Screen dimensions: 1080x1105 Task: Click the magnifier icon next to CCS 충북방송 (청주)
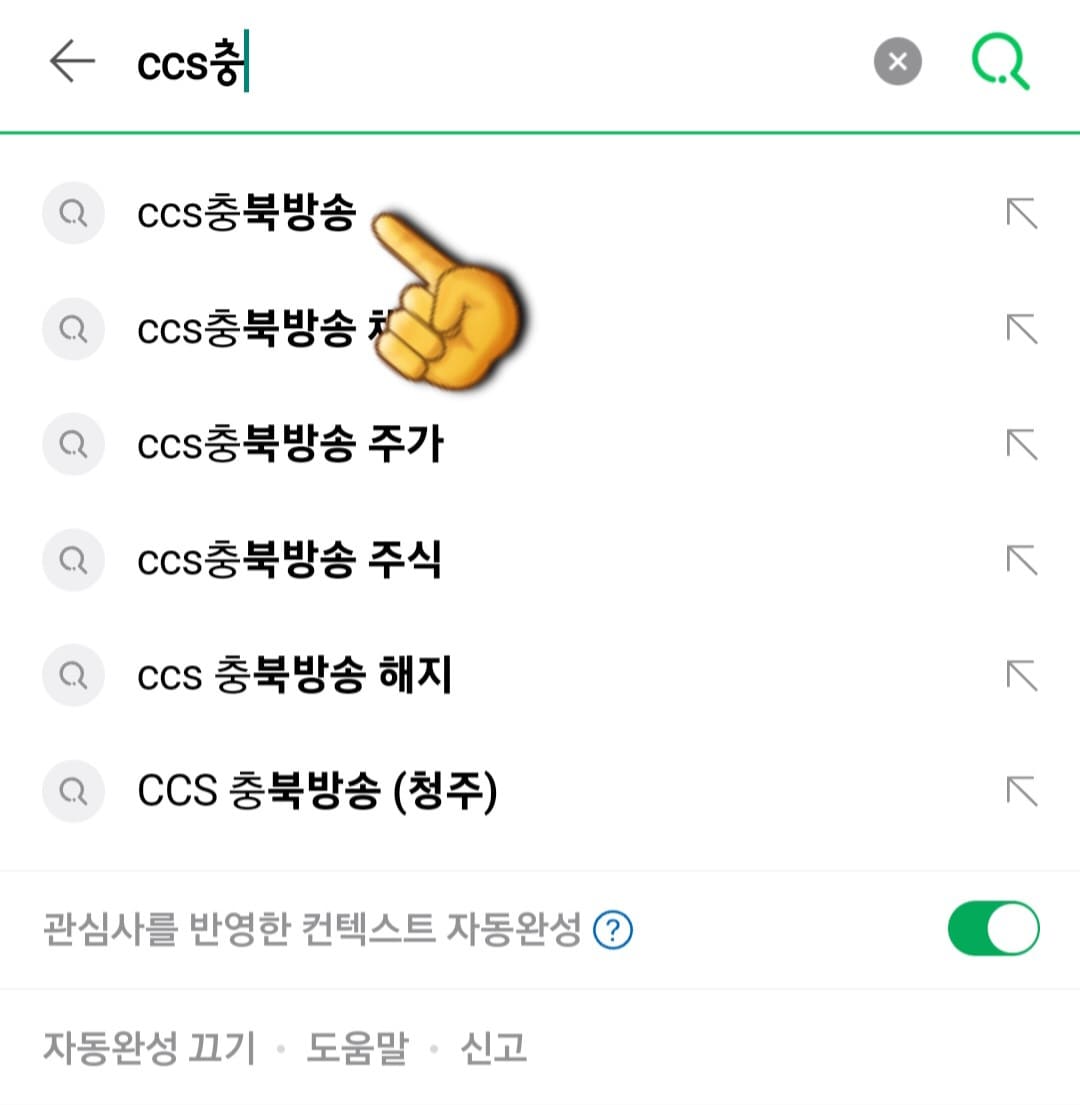[x=72, y=790]
